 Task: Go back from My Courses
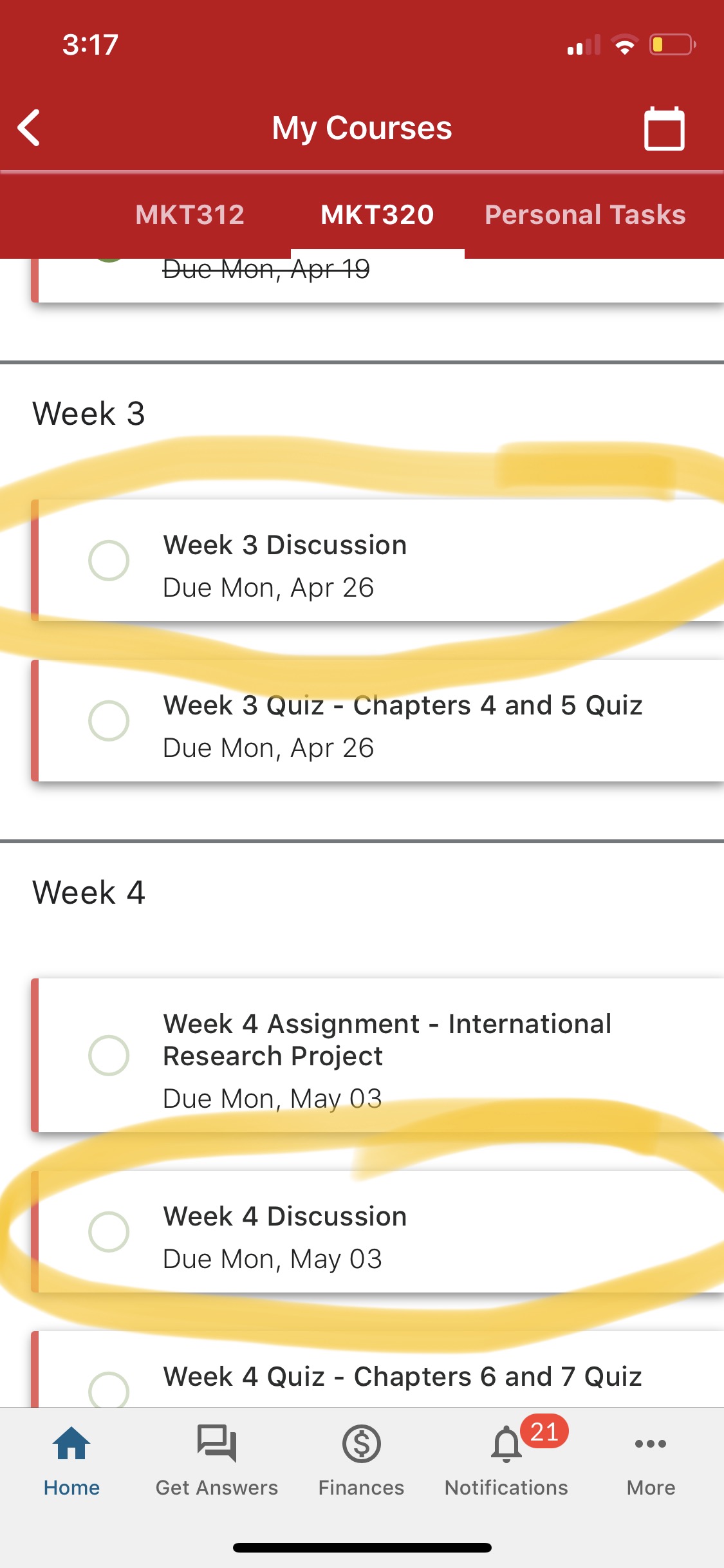[x=30, y=127]
